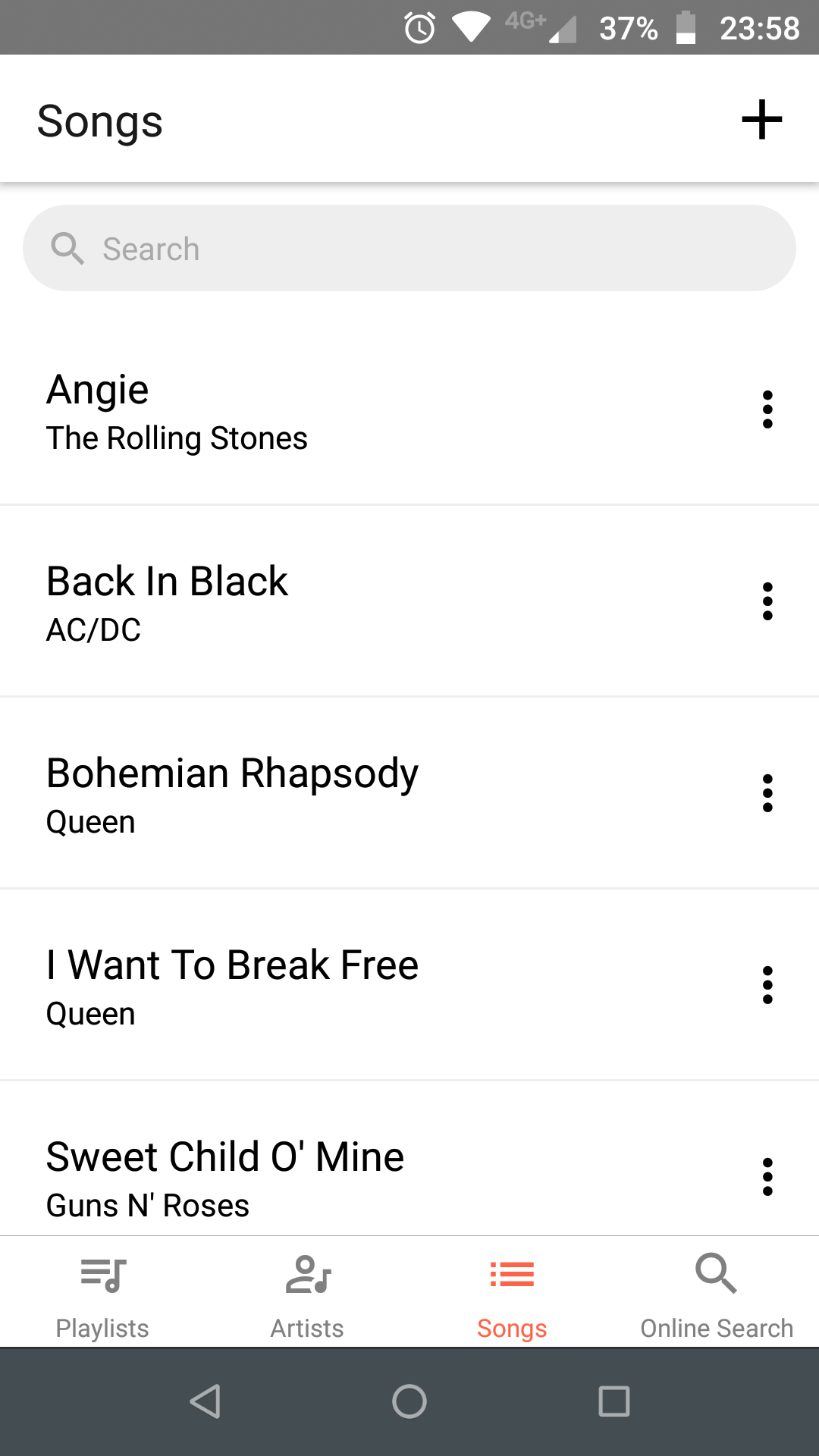Go to the Artists tab
Viewport: 819px width, 1456px height.
307,1293
